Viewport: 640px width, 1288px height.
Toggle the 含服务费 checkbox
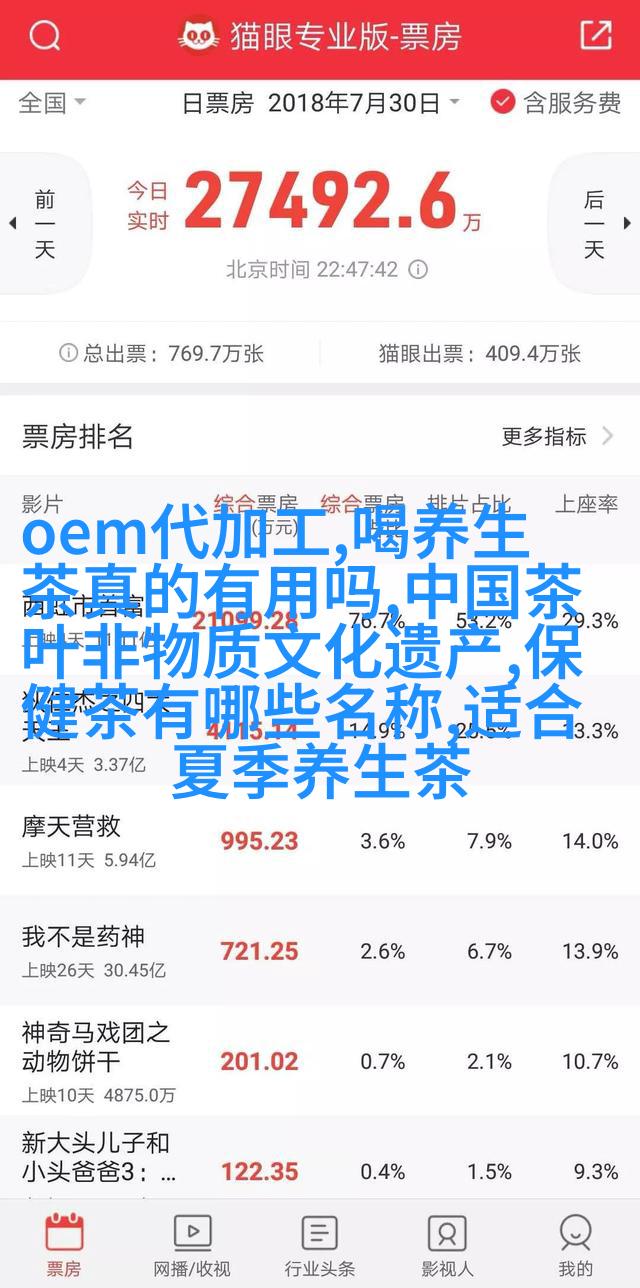[x=556, y=102]
